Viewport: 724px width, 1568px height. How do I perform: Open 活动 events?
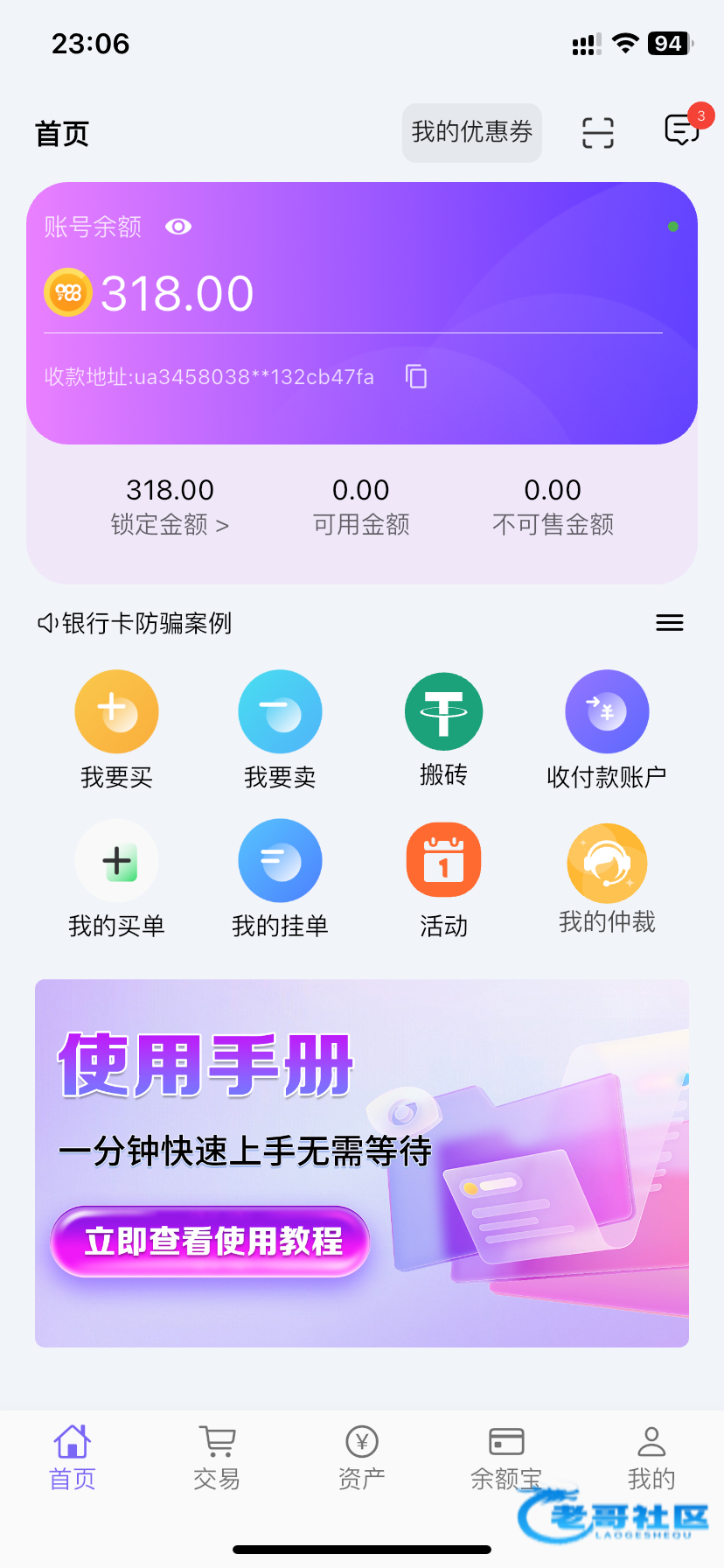point(443,863)
